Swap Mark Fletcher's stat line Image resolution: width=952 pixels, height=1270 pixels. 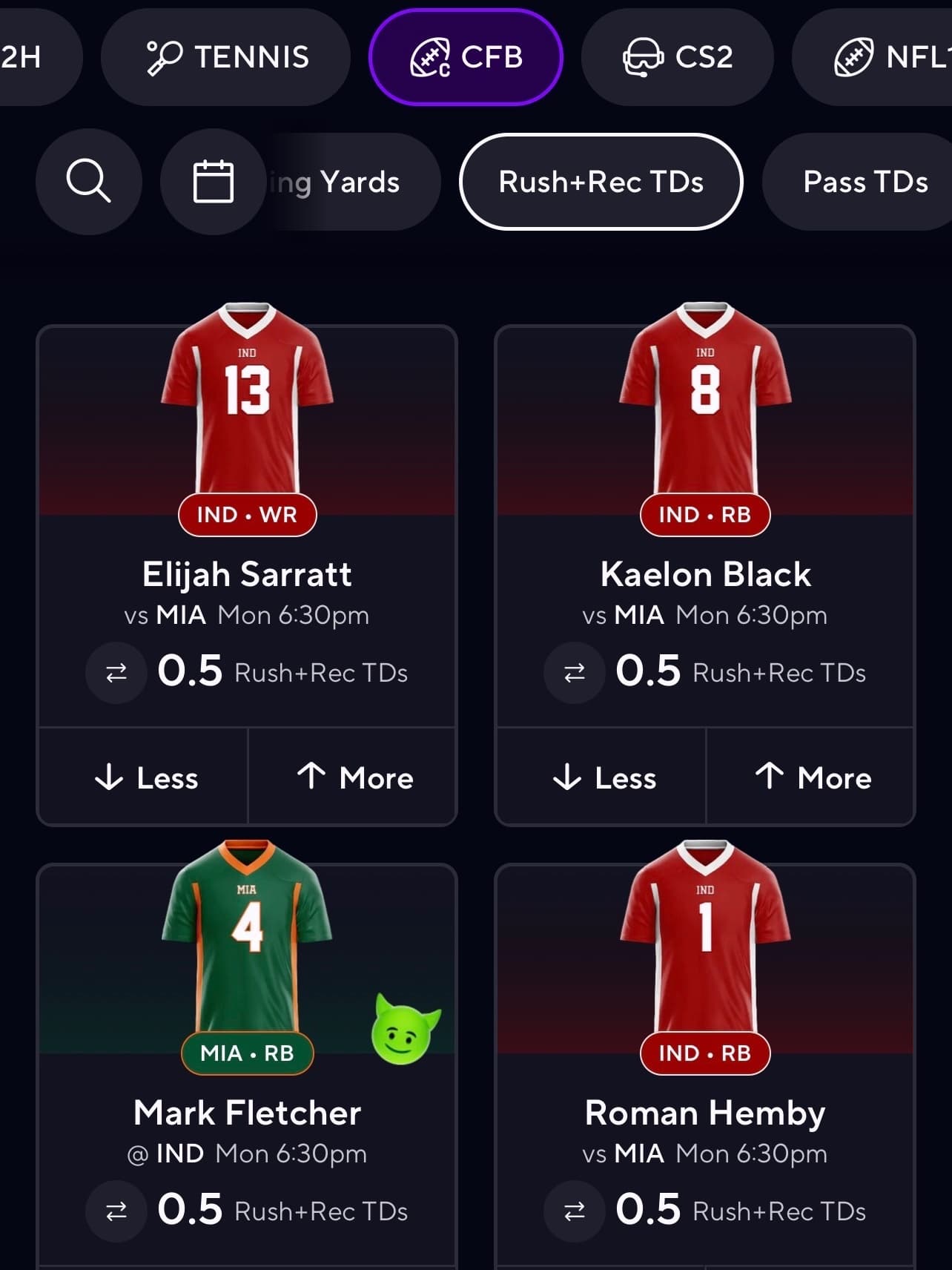pyautogui.click(x=116, y=1211)
